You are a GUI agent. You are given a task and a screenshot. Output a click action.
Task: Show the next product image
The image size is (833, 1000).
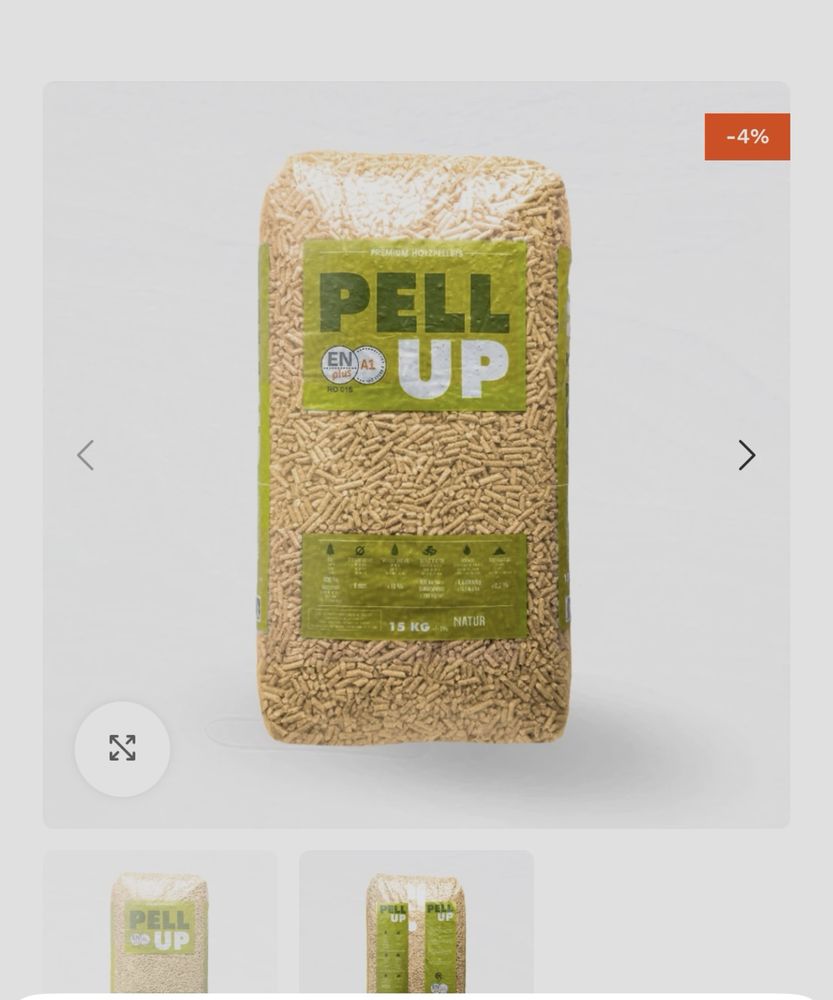coord(746,455)
